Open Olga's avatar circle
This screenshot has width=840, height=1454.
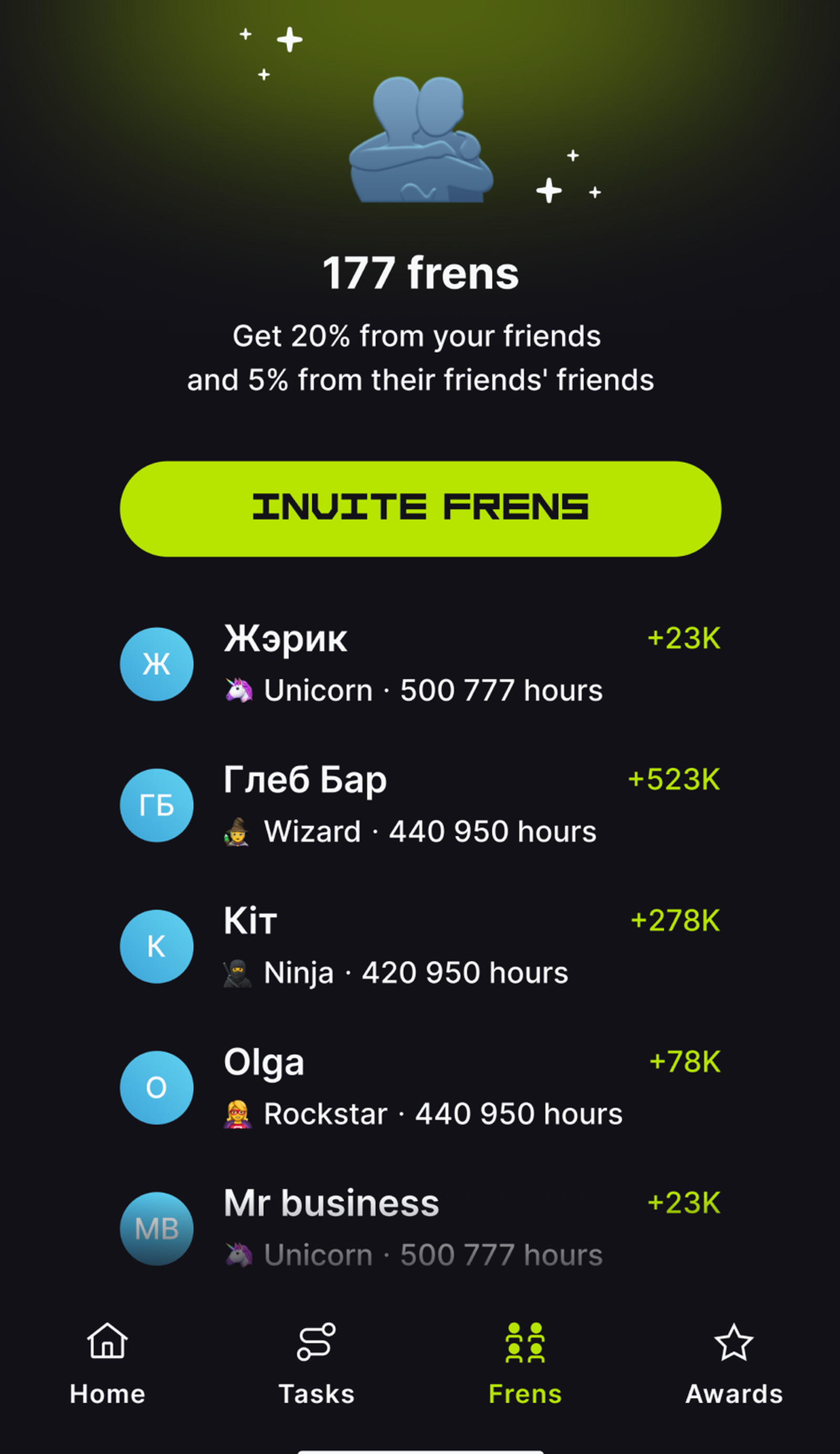coord(156,1087)
